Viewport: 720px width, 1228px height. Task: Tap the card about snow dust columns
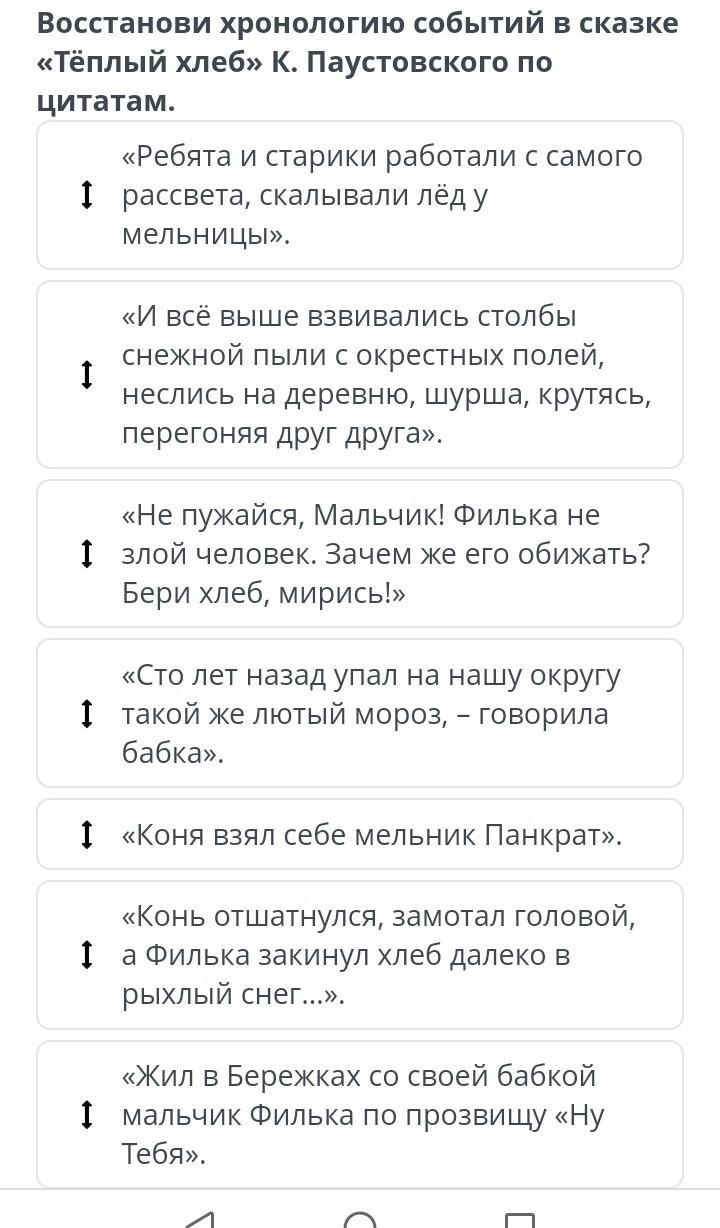tap(360, 374)
